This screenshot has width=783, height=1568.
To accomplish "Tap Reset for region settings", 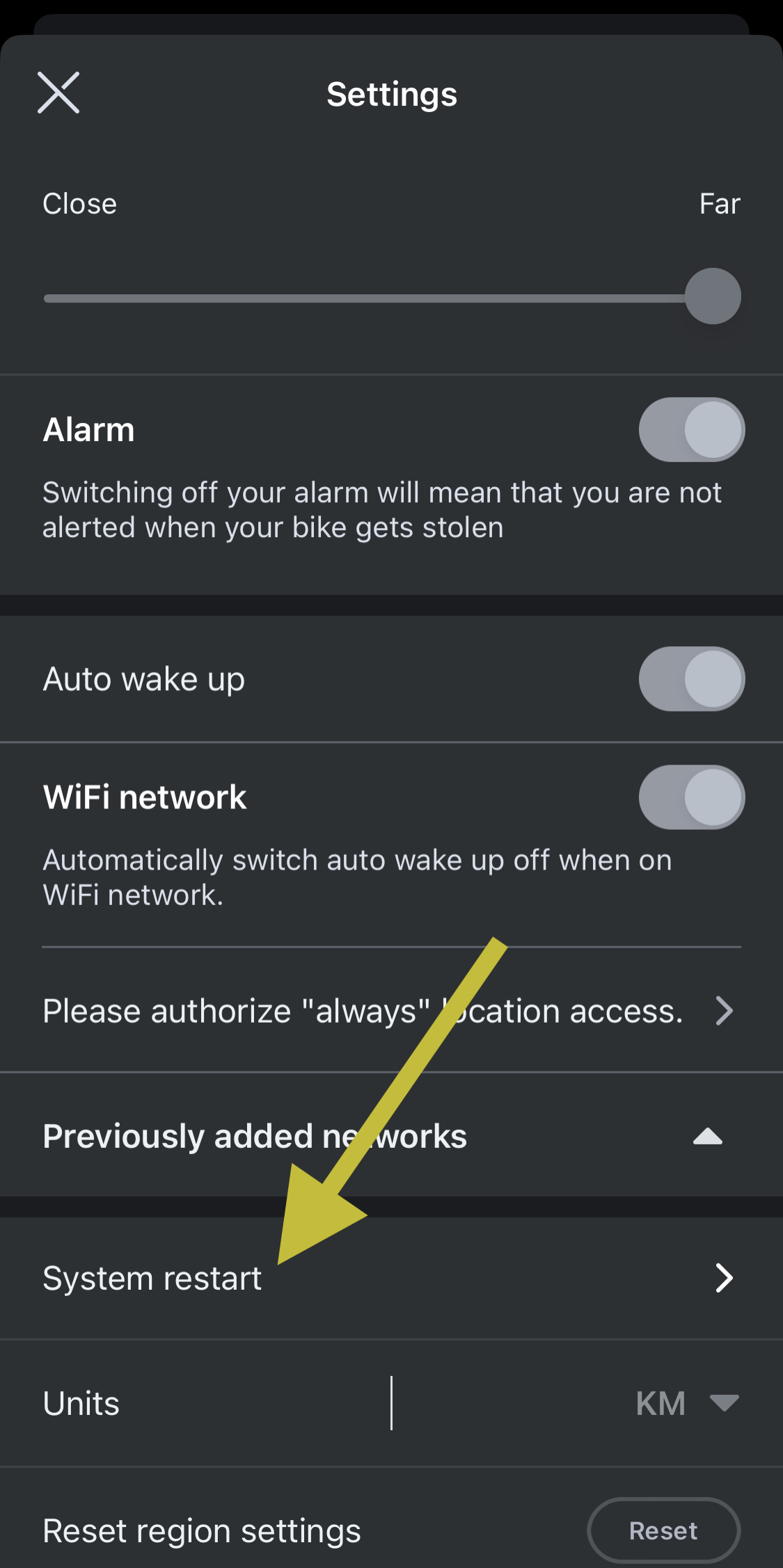I will (x=663, y=1530).
